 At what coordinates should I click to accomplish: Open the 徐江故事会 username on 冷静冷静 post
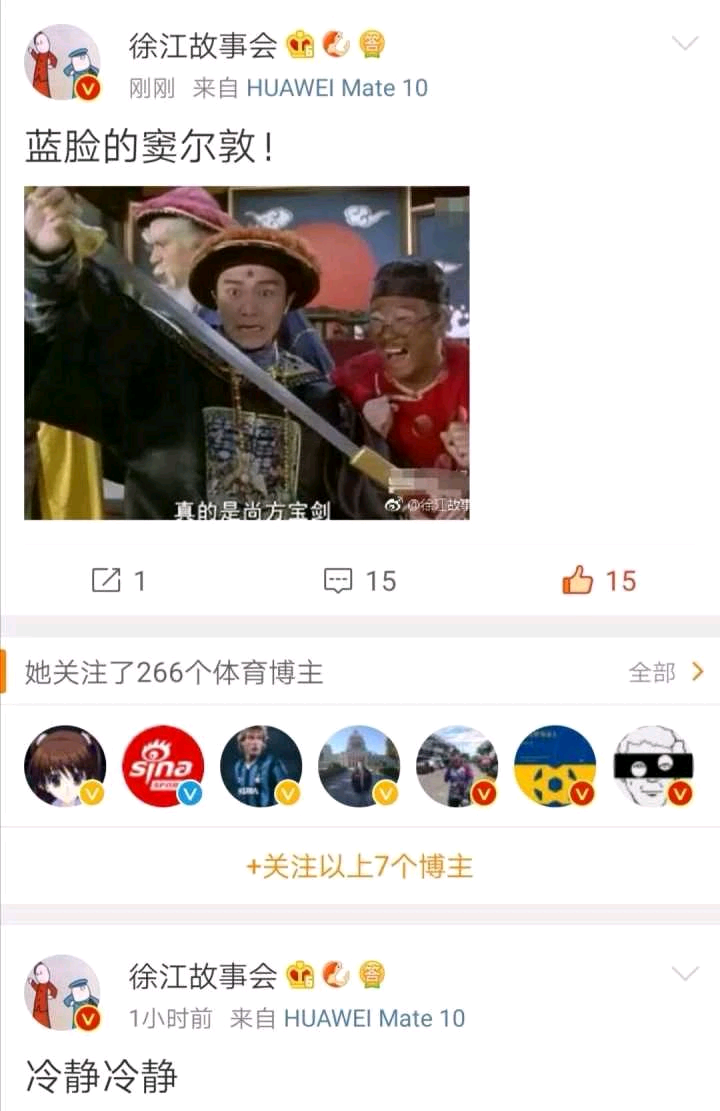tap(203, 975)
